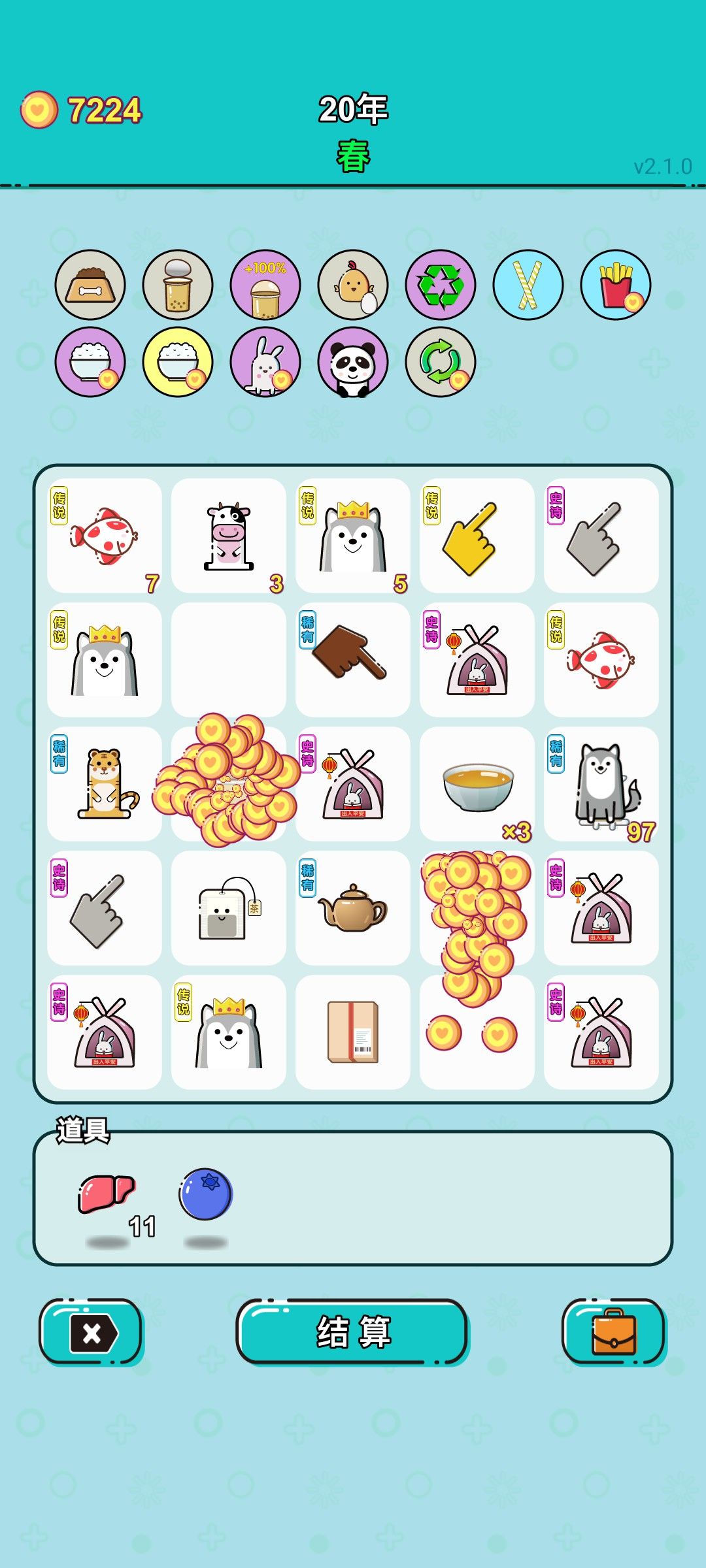Tap the tea bag tile
The image size is (706, 1568).
(229, 908)
